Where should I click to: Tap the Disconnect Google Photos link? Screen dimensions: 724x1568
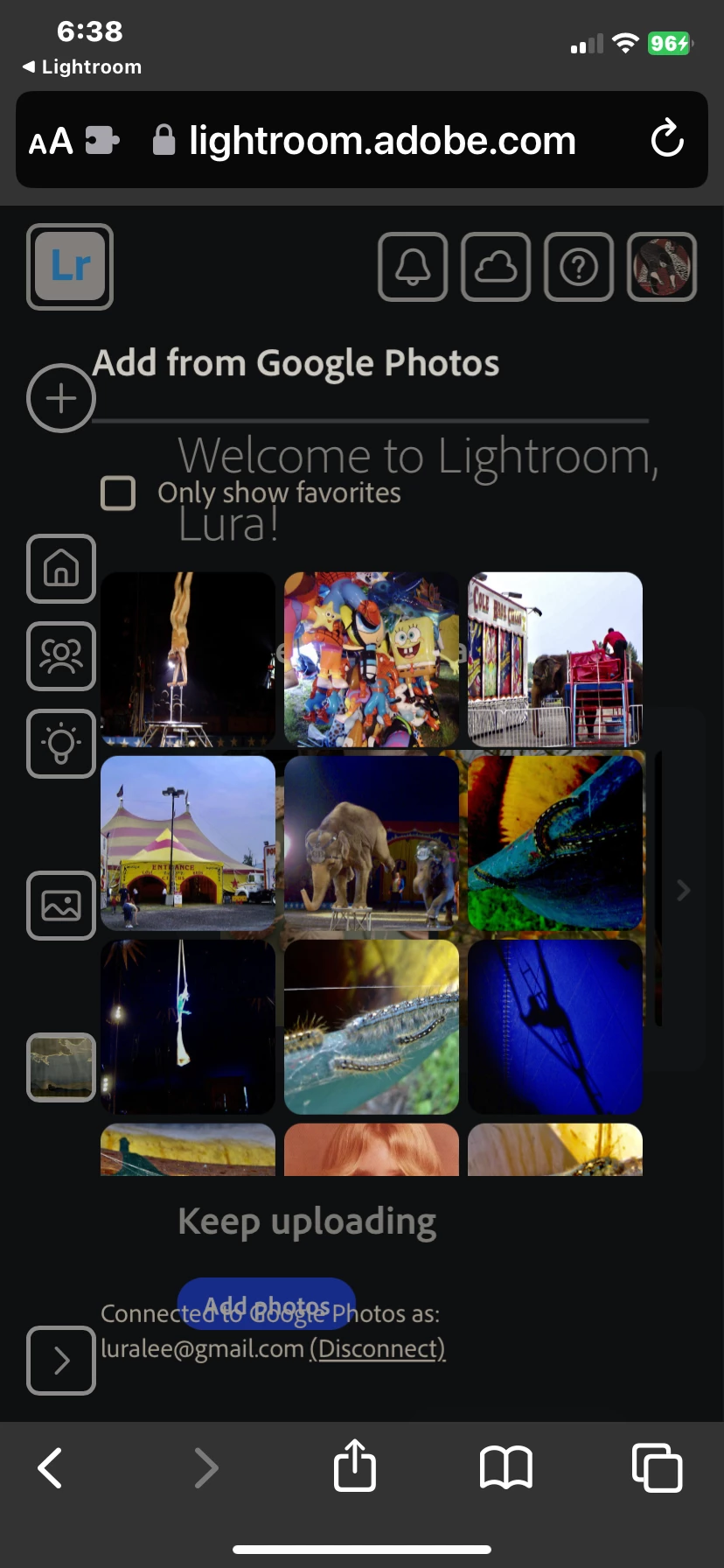tap(378, 1348)
